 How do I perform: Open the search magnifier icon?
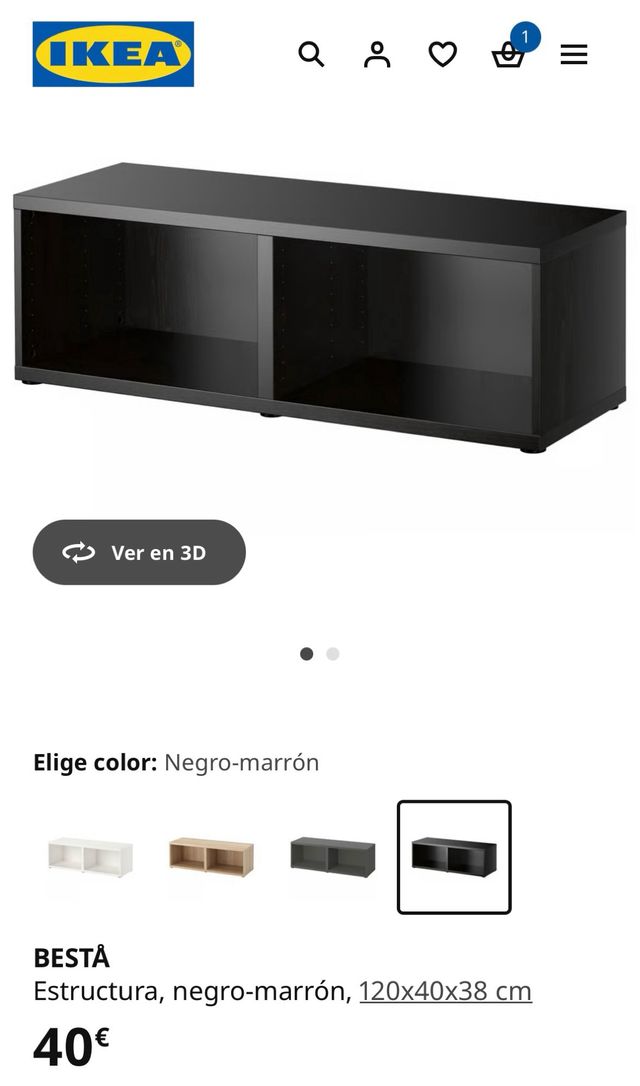311,54
